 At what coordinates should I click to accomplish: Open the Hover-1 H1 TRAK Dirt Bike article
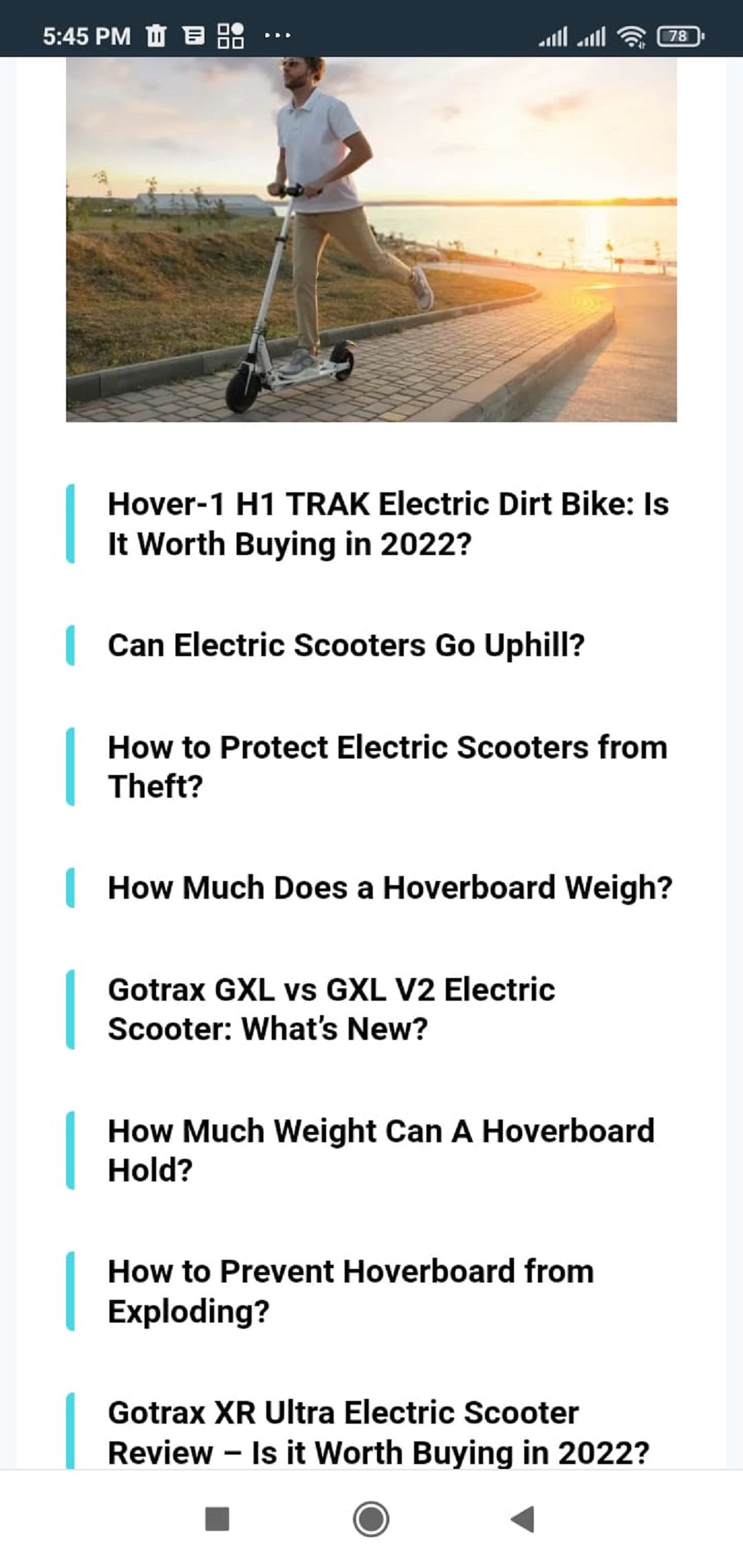coord(388,524)
